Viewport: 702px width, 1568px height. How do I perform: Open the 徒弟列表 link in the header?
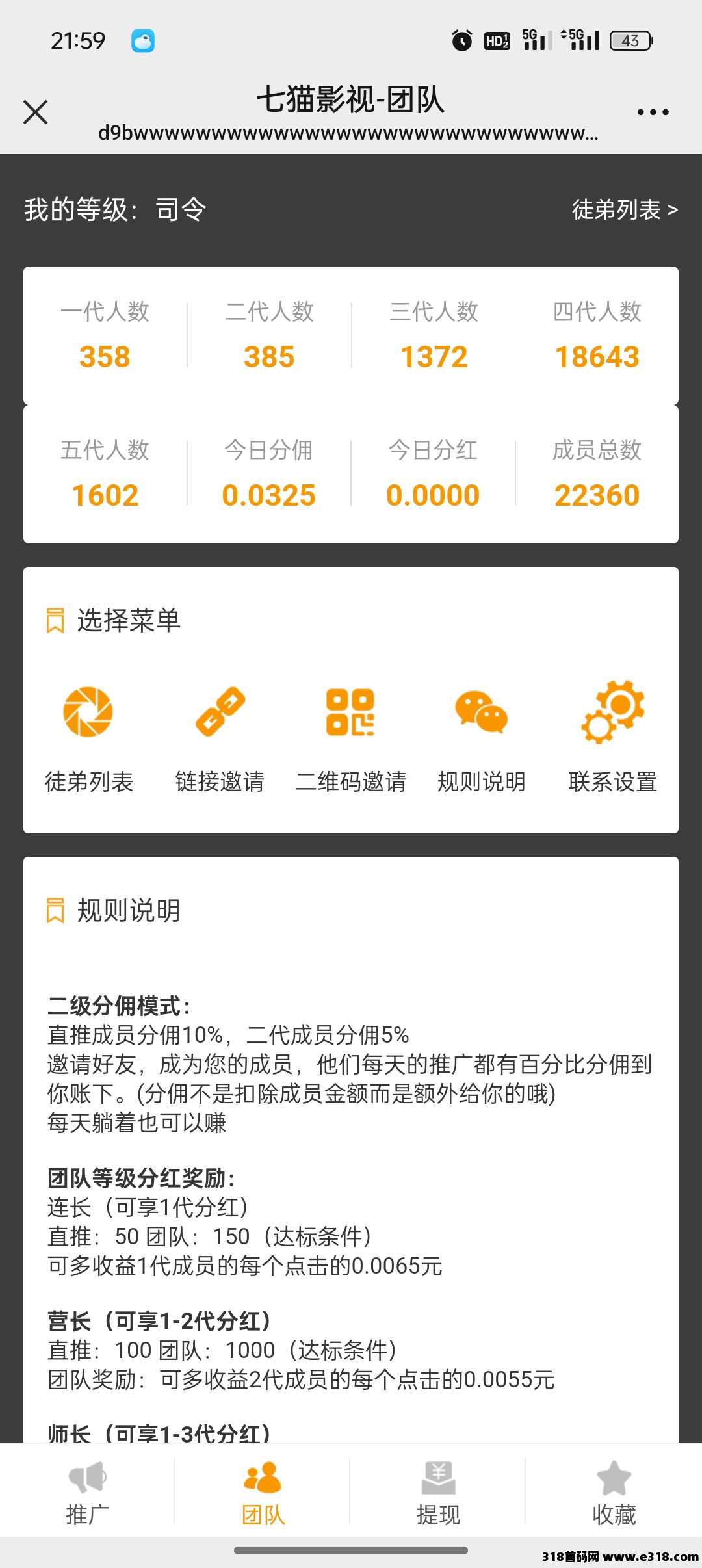(624, 209)
